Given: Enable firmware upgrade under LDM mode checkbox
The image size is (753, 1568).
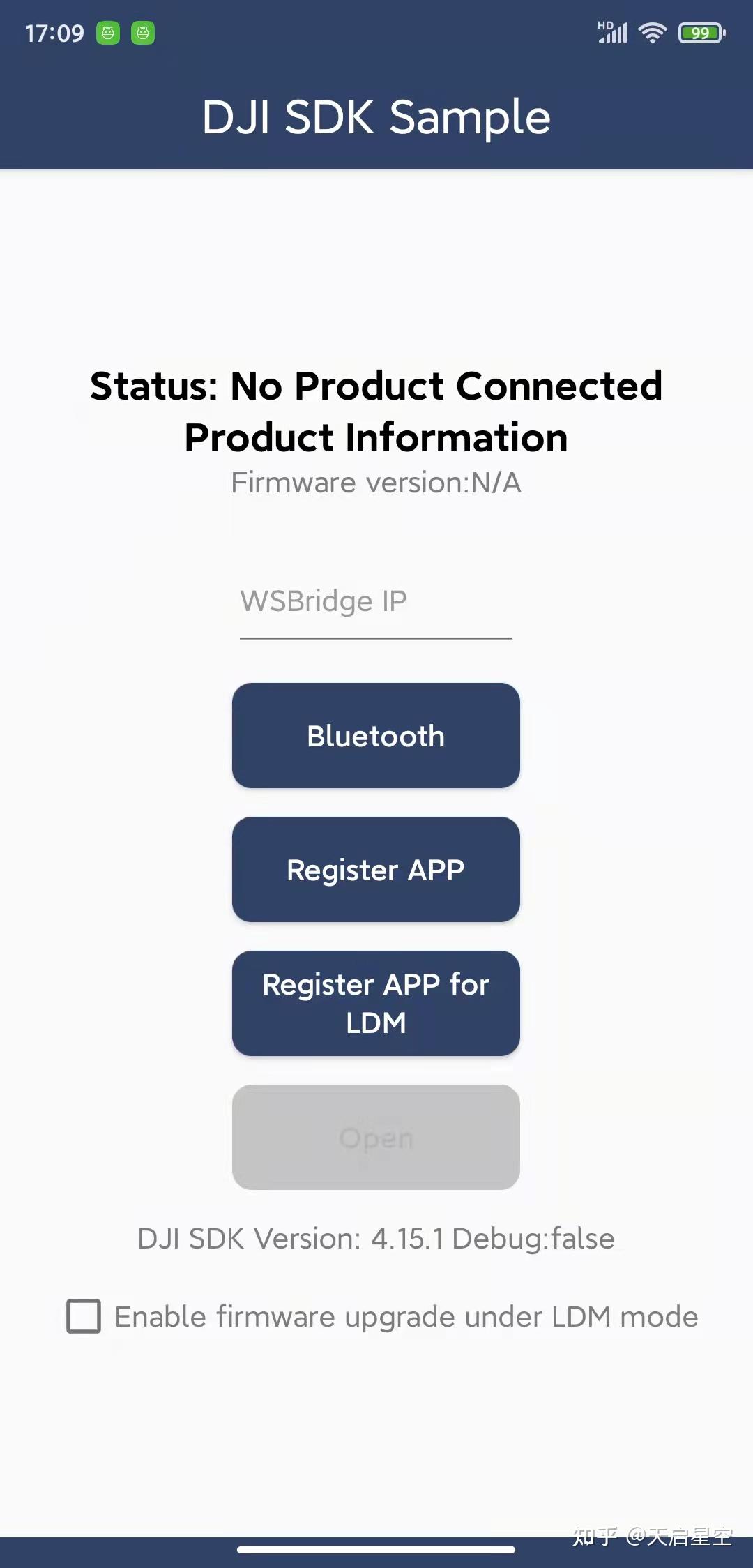Looking at the screenshot, I should coord(84,1316).
